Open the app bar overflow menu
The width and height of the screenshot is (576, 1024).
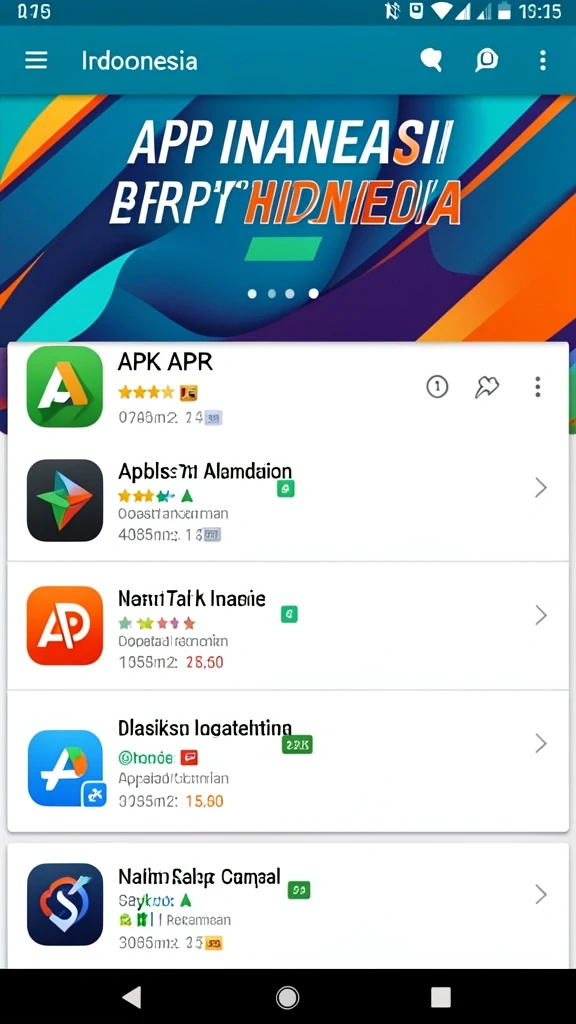point(543,61)
